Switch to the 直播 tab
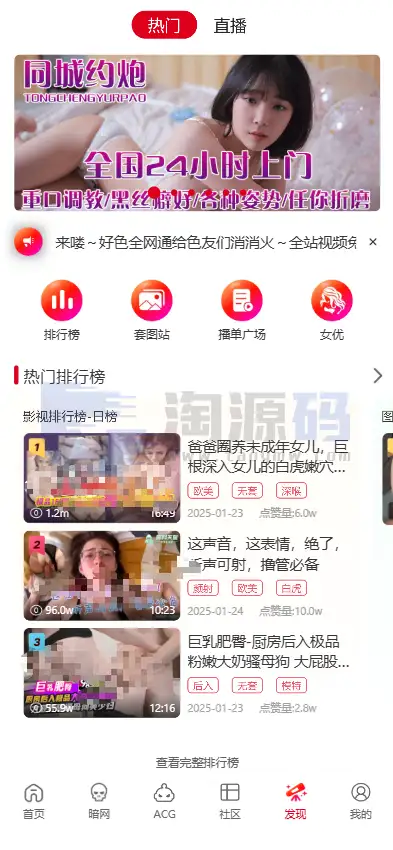 pos(230,25)
